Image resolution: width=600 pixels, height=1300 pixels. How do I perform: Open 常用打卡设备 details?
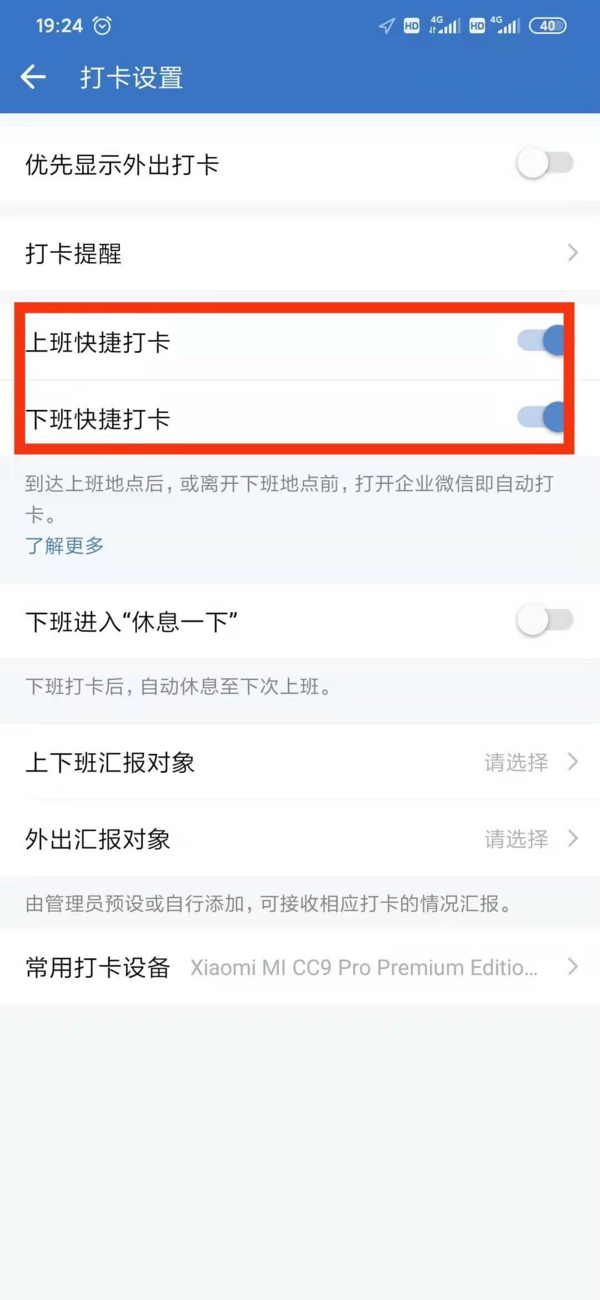coord(300,967)
